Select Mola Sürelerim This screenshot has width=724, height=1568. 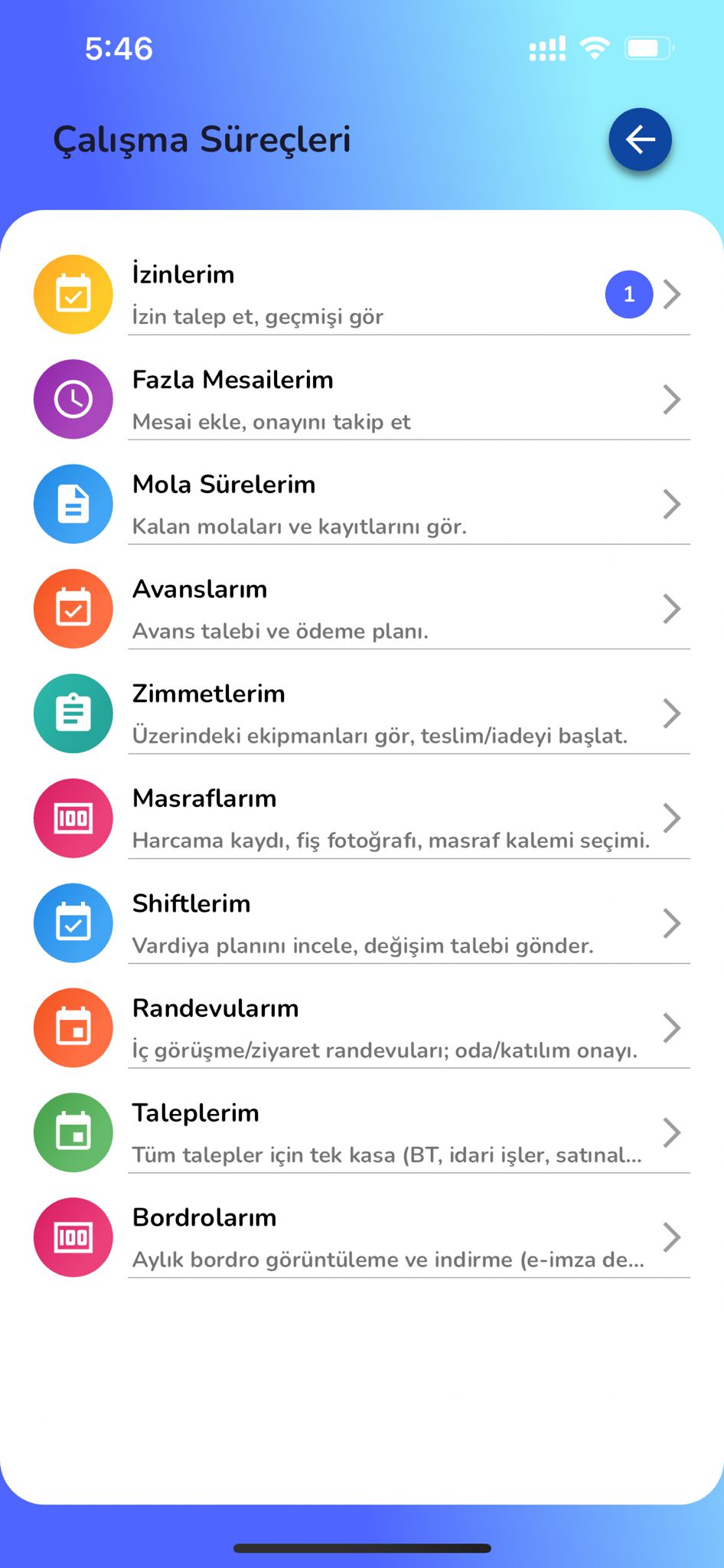click(x=362, y=505)
